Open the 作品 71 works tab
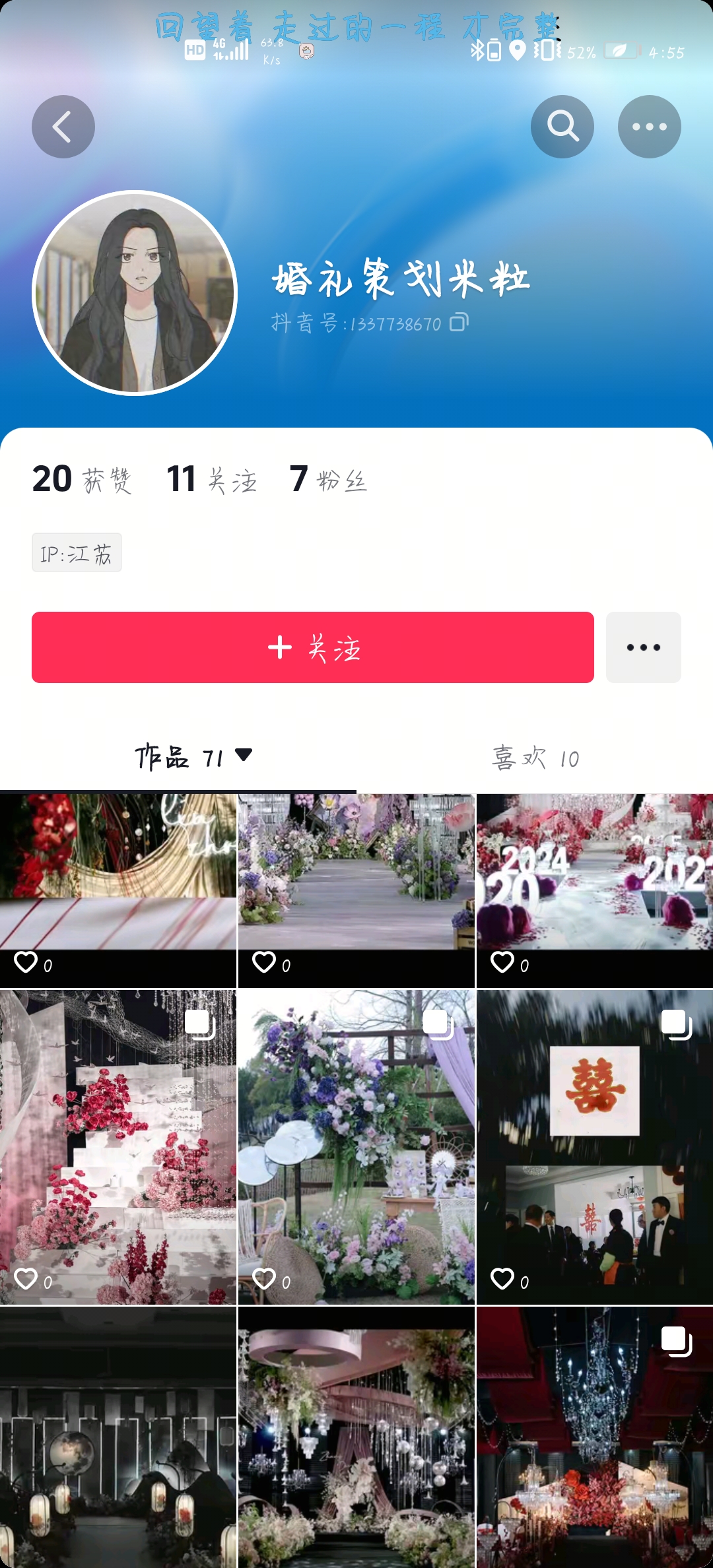Viewport: 713px width, 1568px height. pyautogui.click(x=193, y=758)
